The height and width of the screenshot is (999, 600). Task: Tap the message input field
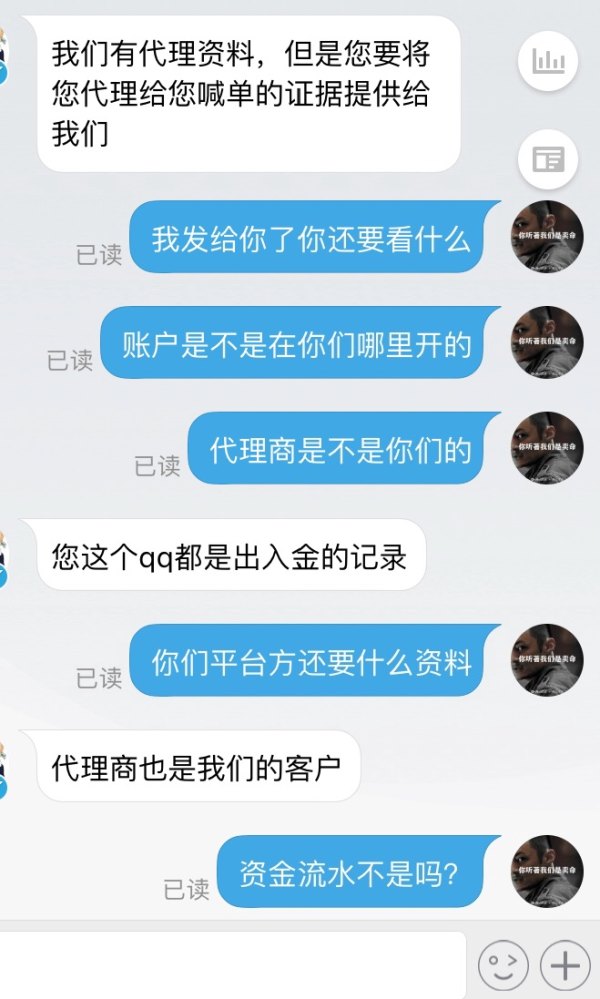[x=232, y=965]
